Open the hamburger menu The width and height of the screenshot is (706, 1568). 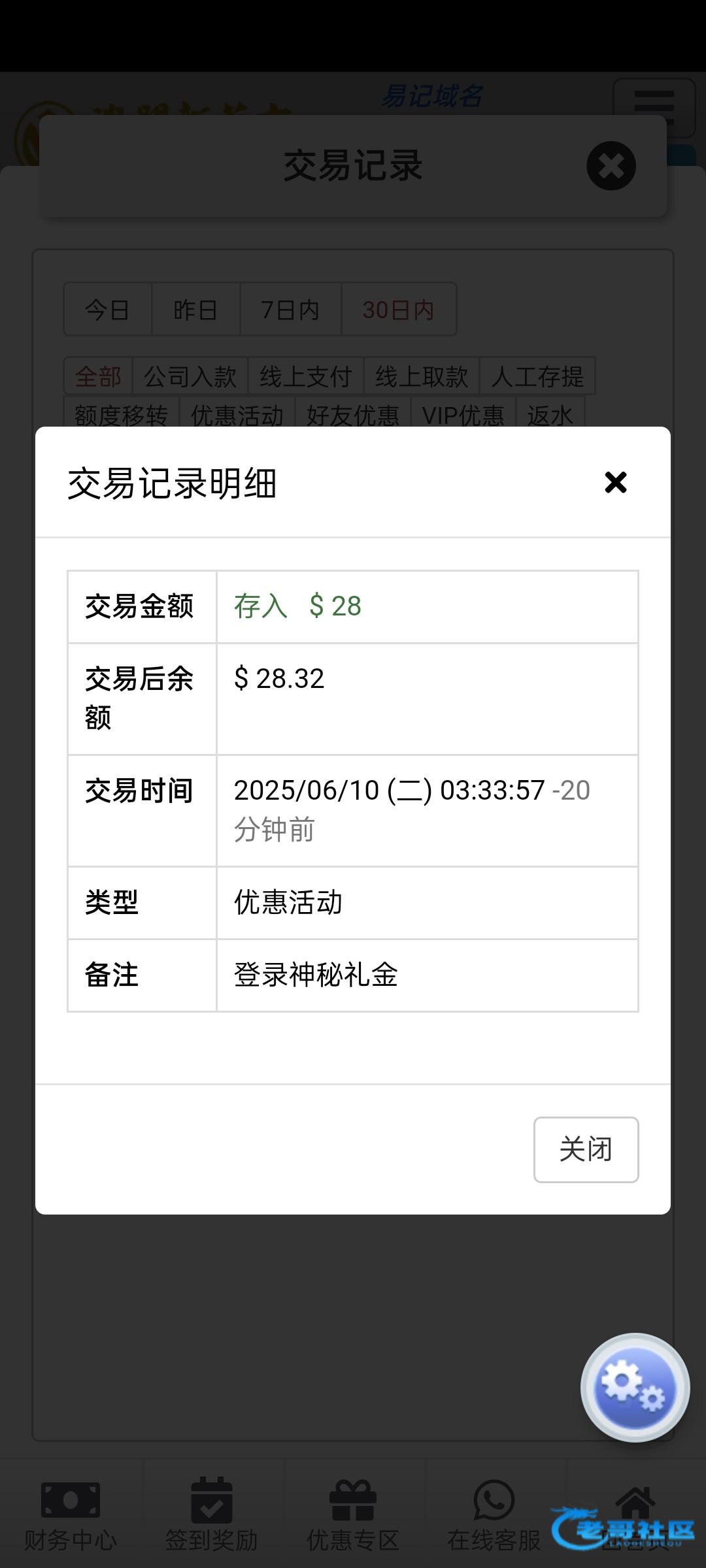(x=654, y=105)
